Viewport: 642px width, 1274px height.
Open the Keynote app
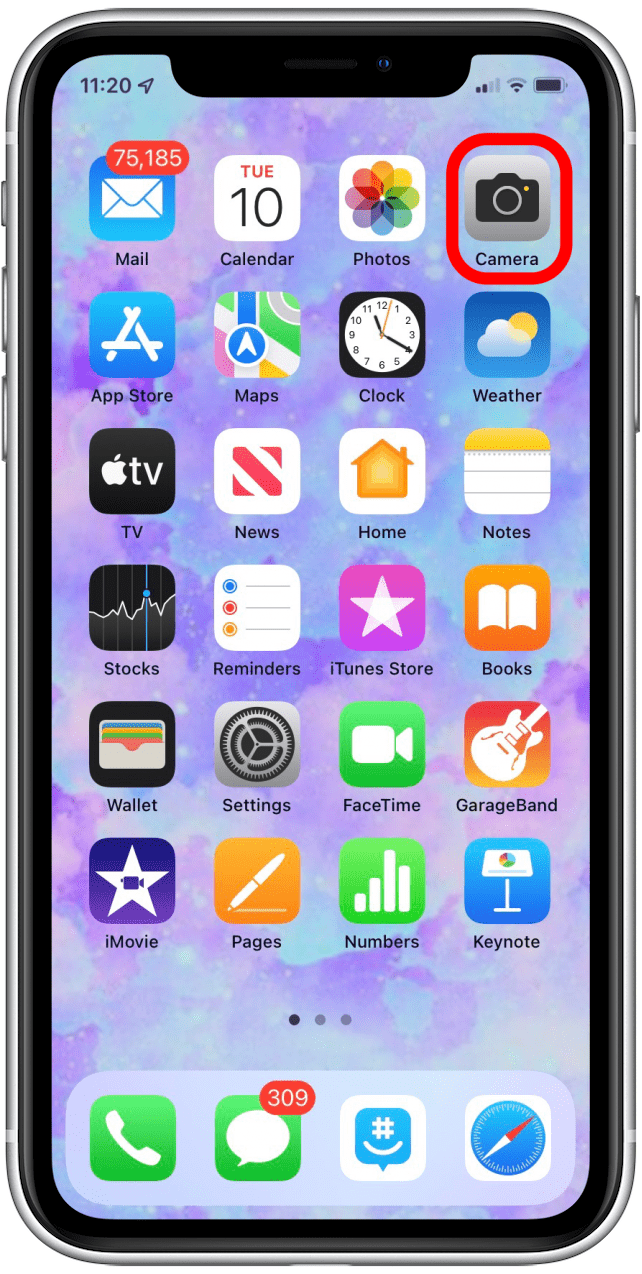pos(506,881)
